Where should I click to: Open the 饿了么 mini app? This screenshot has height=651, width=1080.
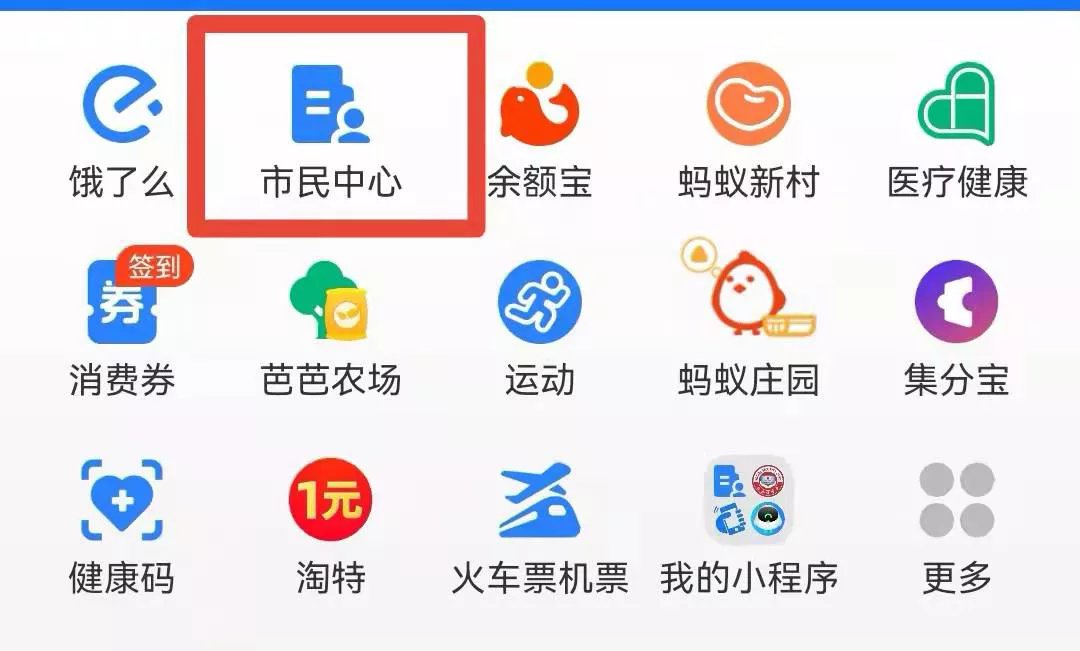point(122,105)
